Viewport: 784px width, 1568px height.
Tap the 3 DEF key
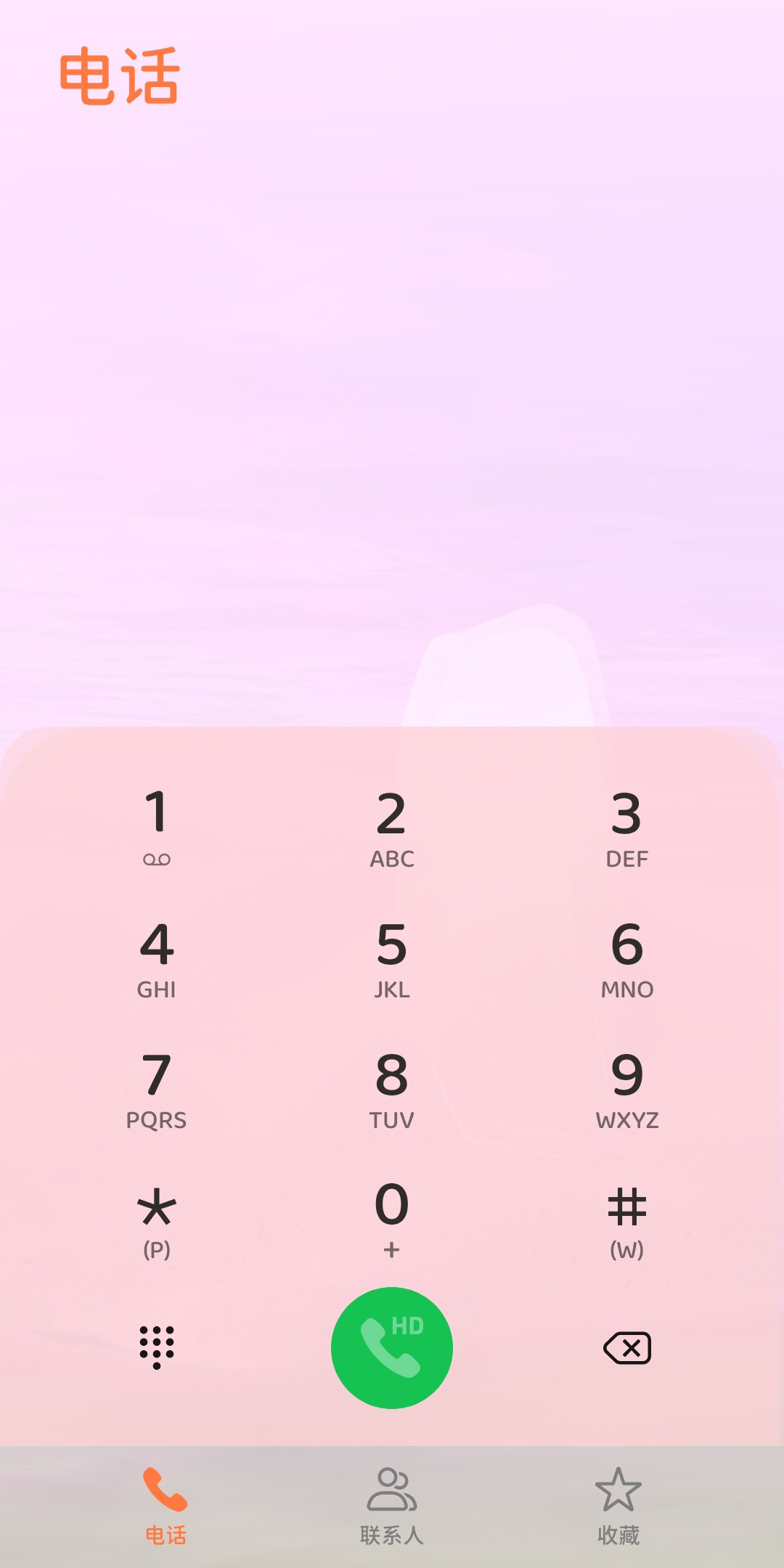pos(627,828)
